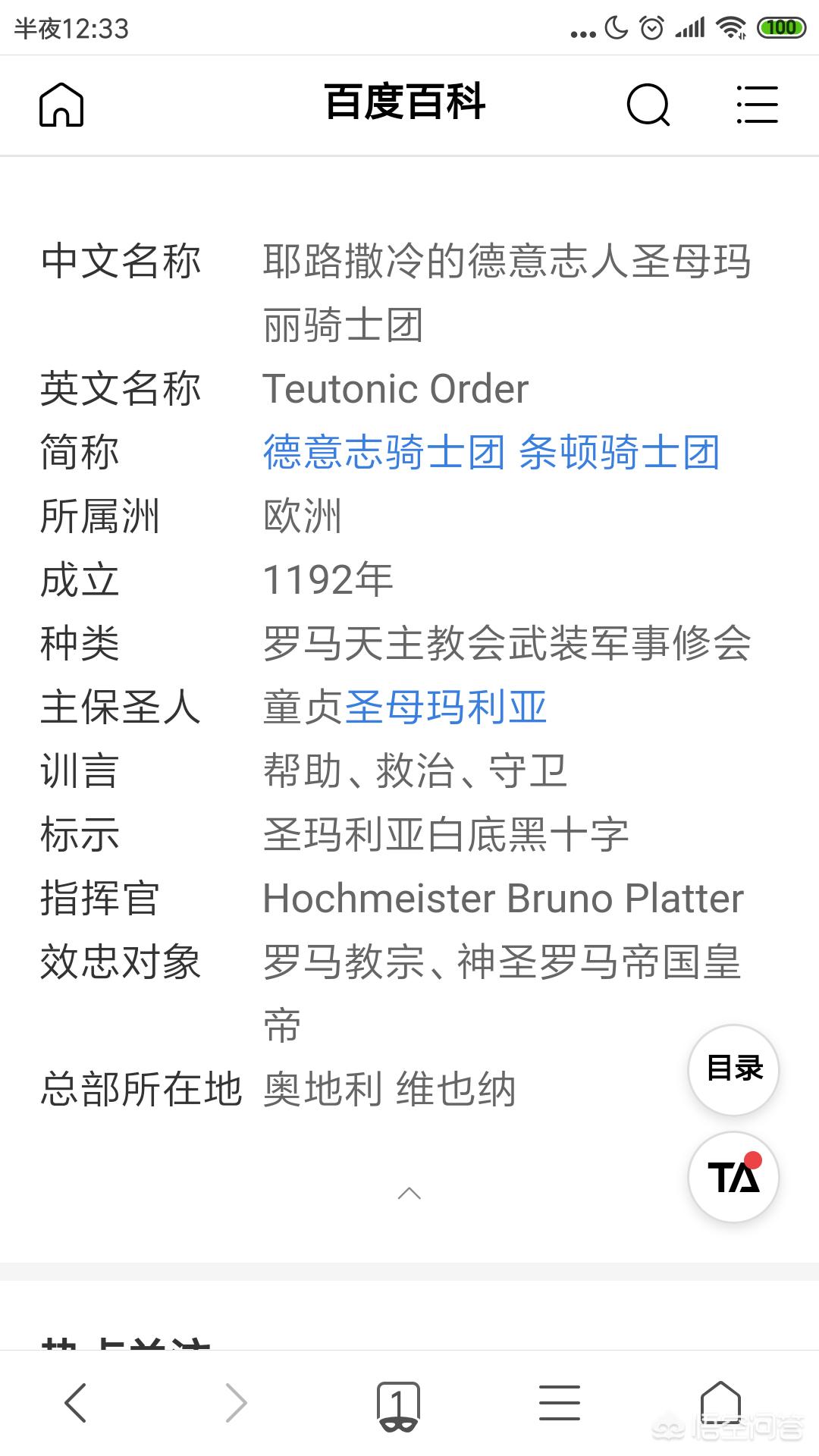Viewport: 819px width, 1456px height.
Task: Open the 目录 floating button
Action: pos(733,1069)
